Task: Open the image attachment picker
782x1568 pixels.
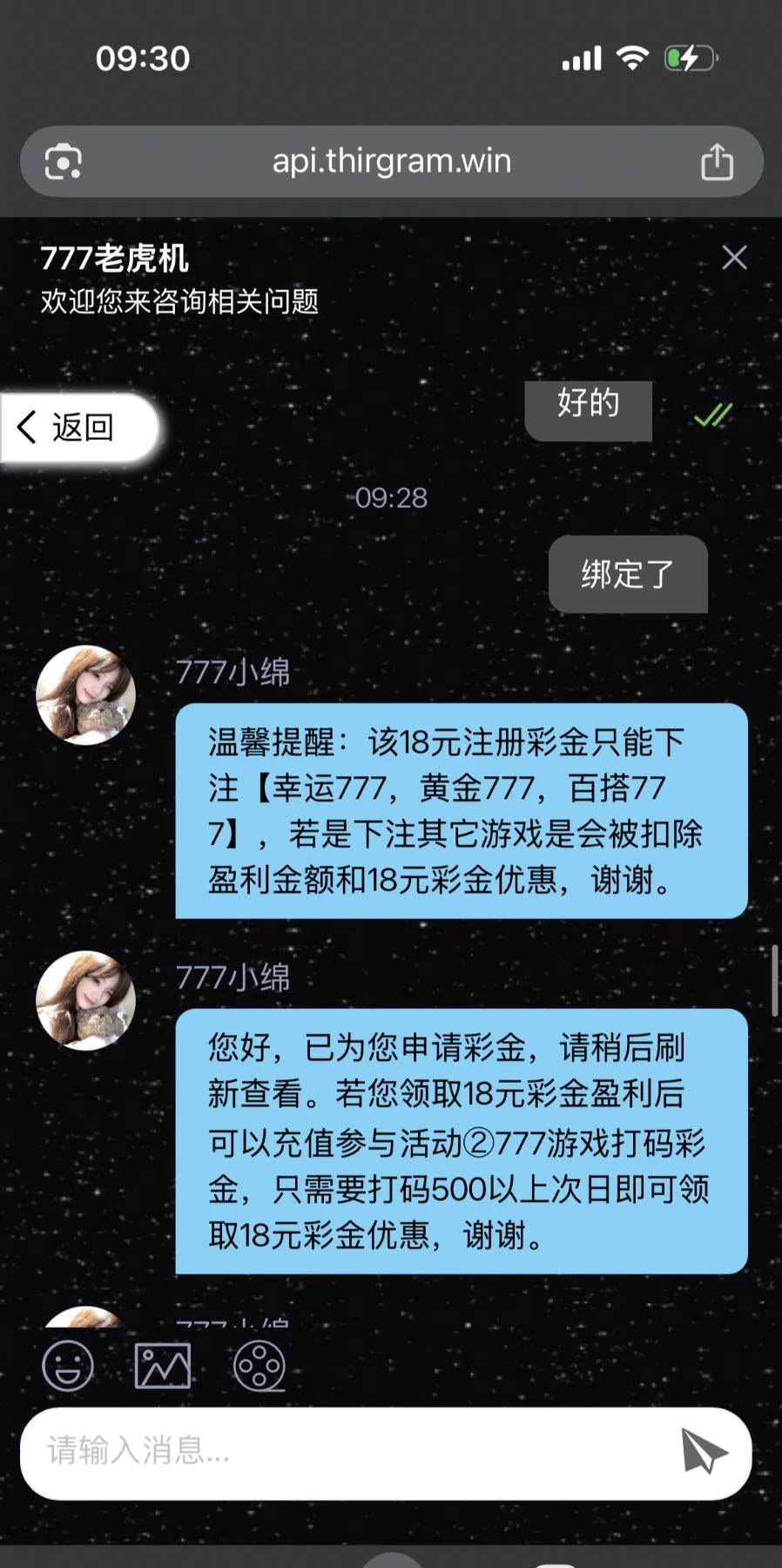Action: [x=164, y=1366]
